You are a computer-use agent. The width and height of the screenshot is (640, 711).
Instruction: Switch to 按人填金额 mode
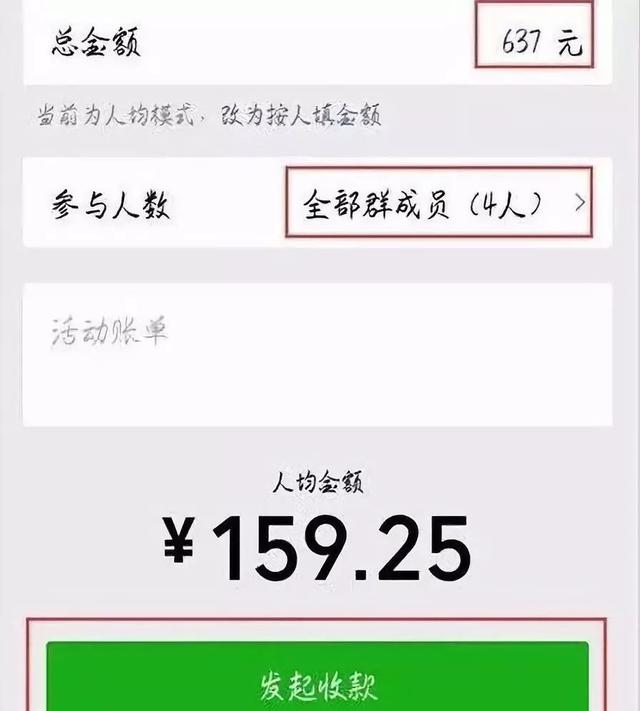pyautogui.click(x=301, y=116)
